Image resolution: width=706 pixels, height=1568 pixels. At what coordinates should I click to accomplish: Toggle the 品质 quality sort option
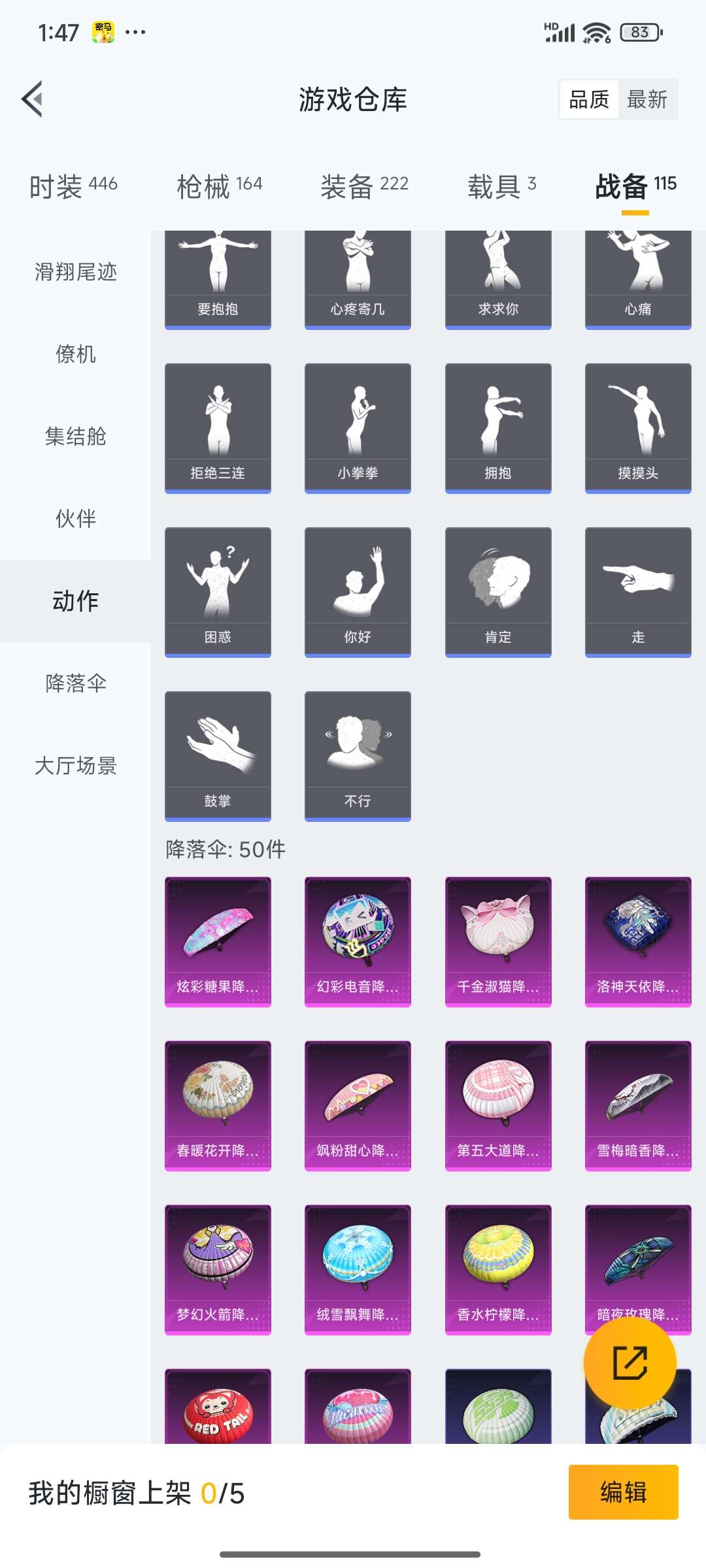pos(590,99)
